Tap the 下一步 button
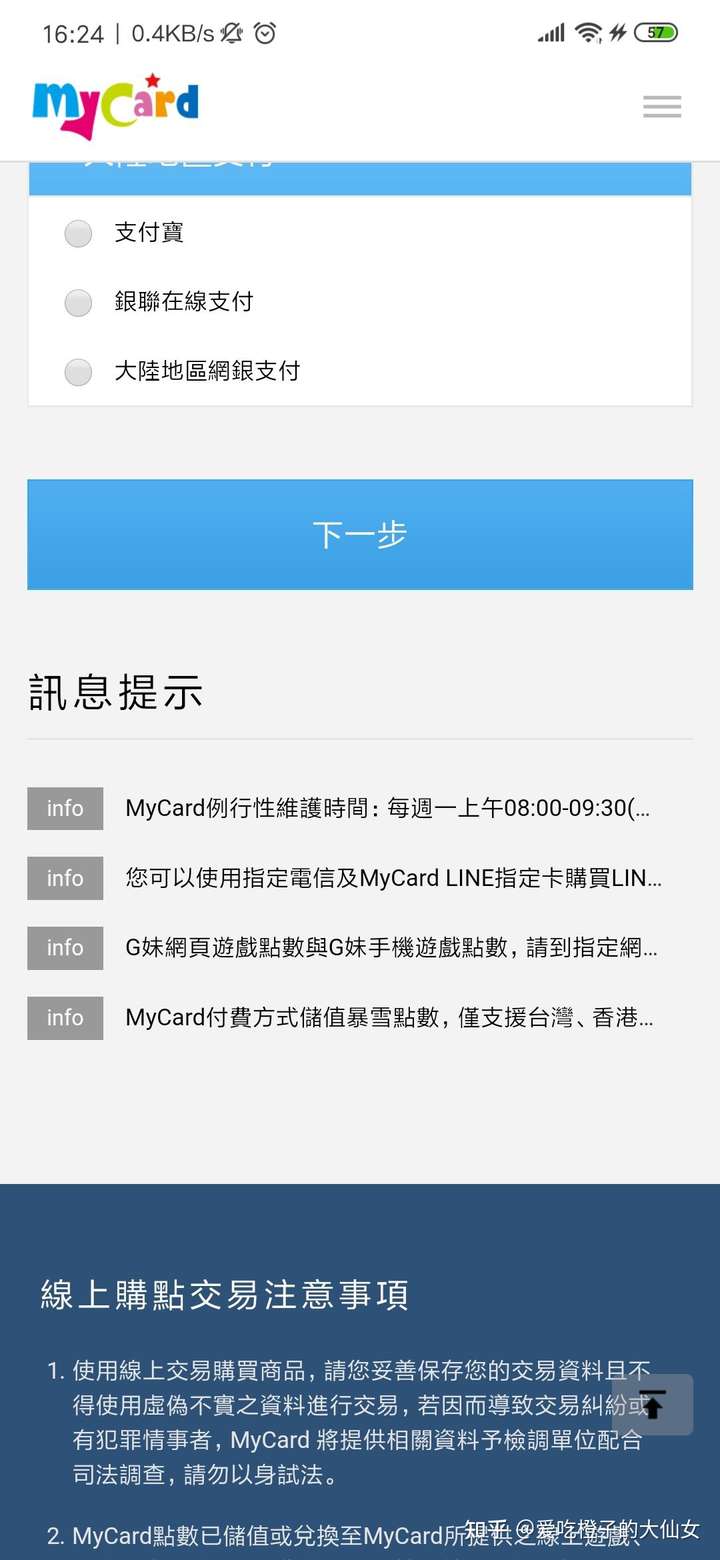The width and height of the screenshot is (720, 1560). coord(360,535)
